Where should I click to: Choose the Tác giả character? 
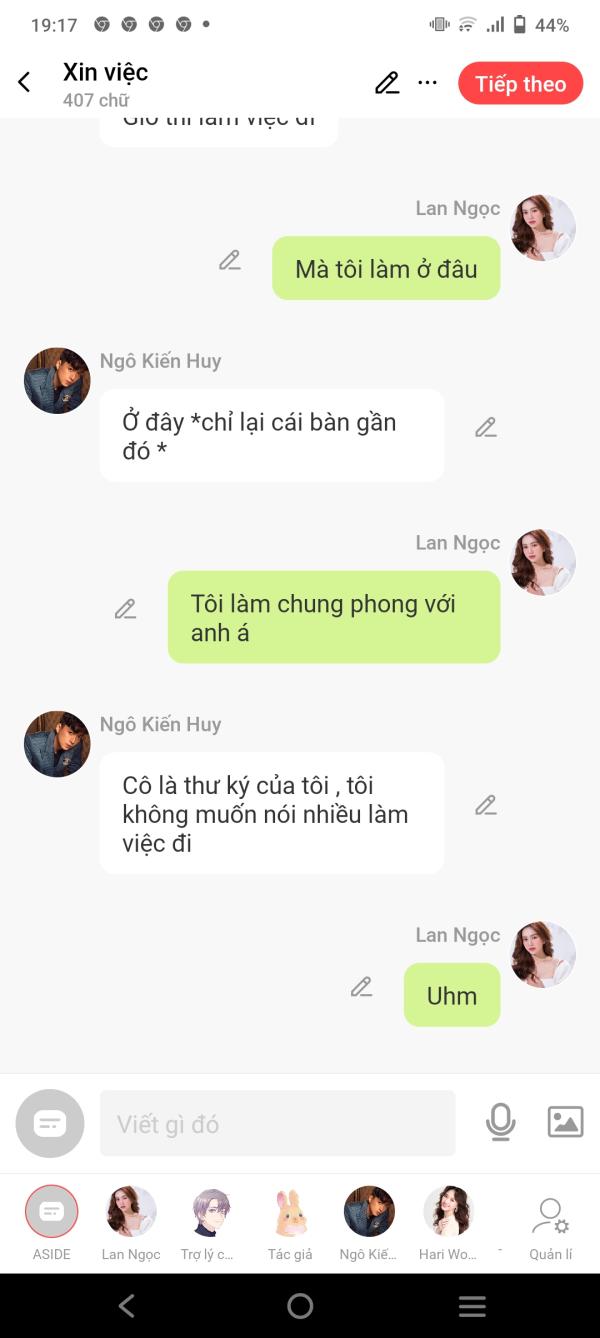[x=290, y=1222]
